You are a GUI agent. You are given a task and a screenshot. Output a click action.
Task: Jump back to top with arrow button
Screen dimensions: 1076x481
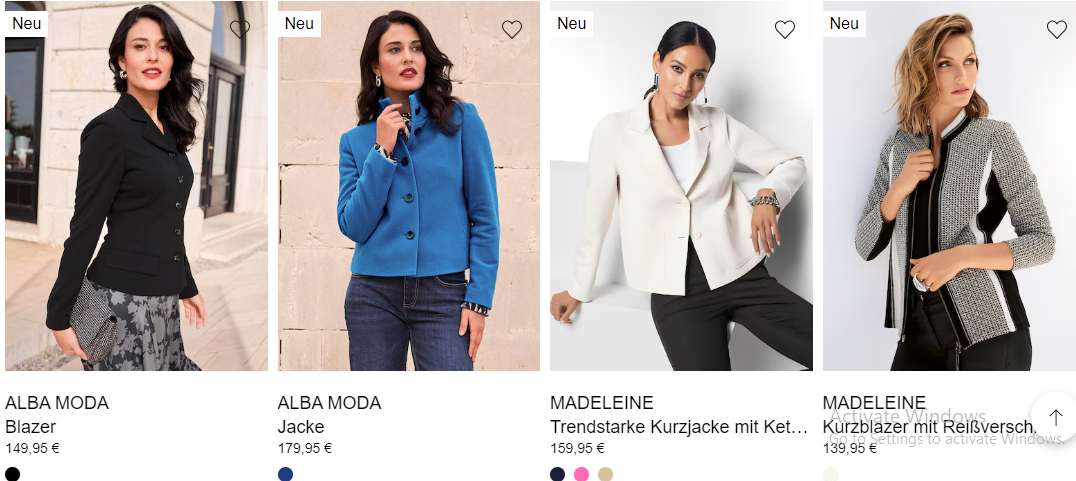coord(1055,417)
